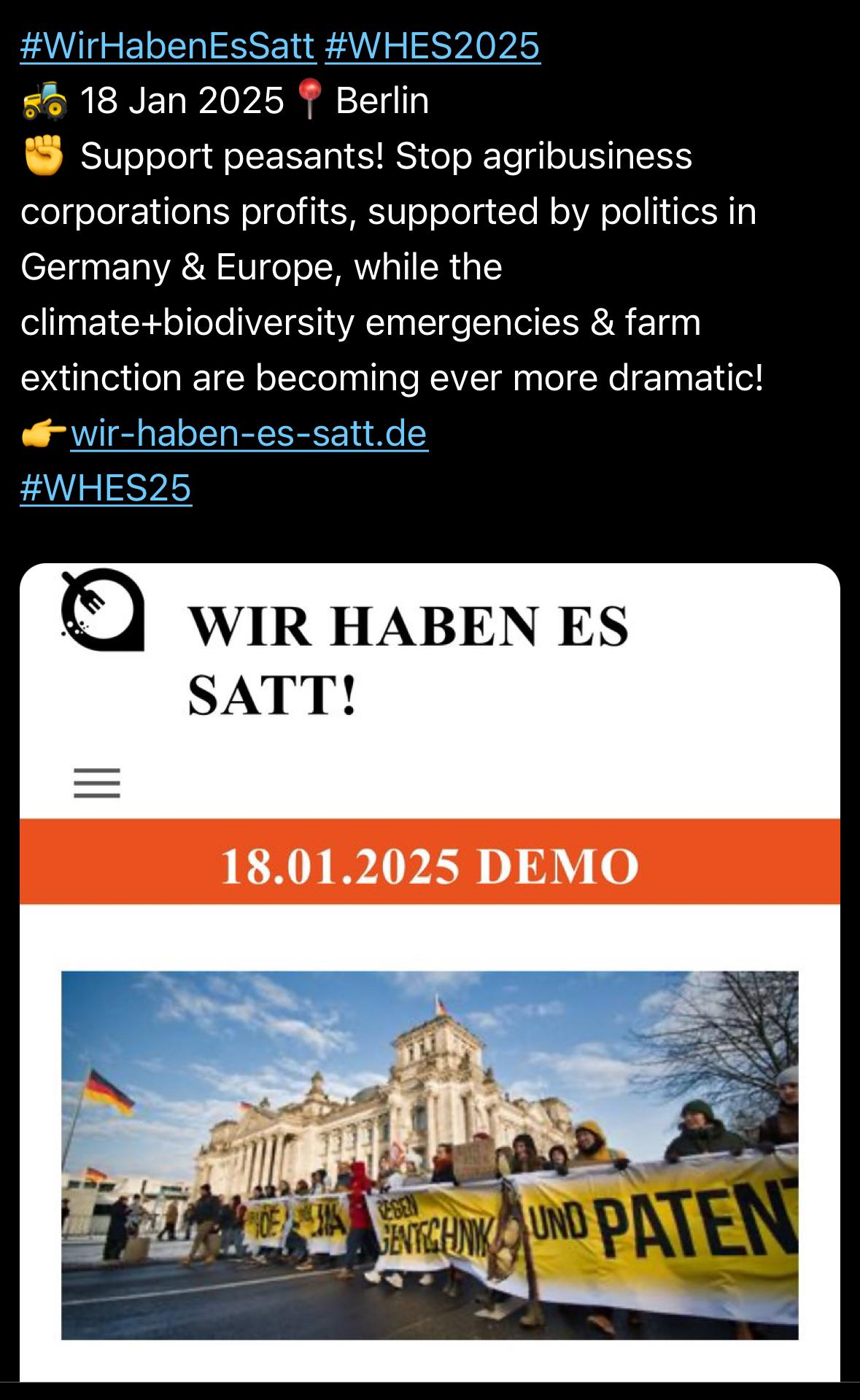The width and height of the screenshot is (860, 1400).
Task: Open the #WHES25 hashtag
Action: point(106,488)
